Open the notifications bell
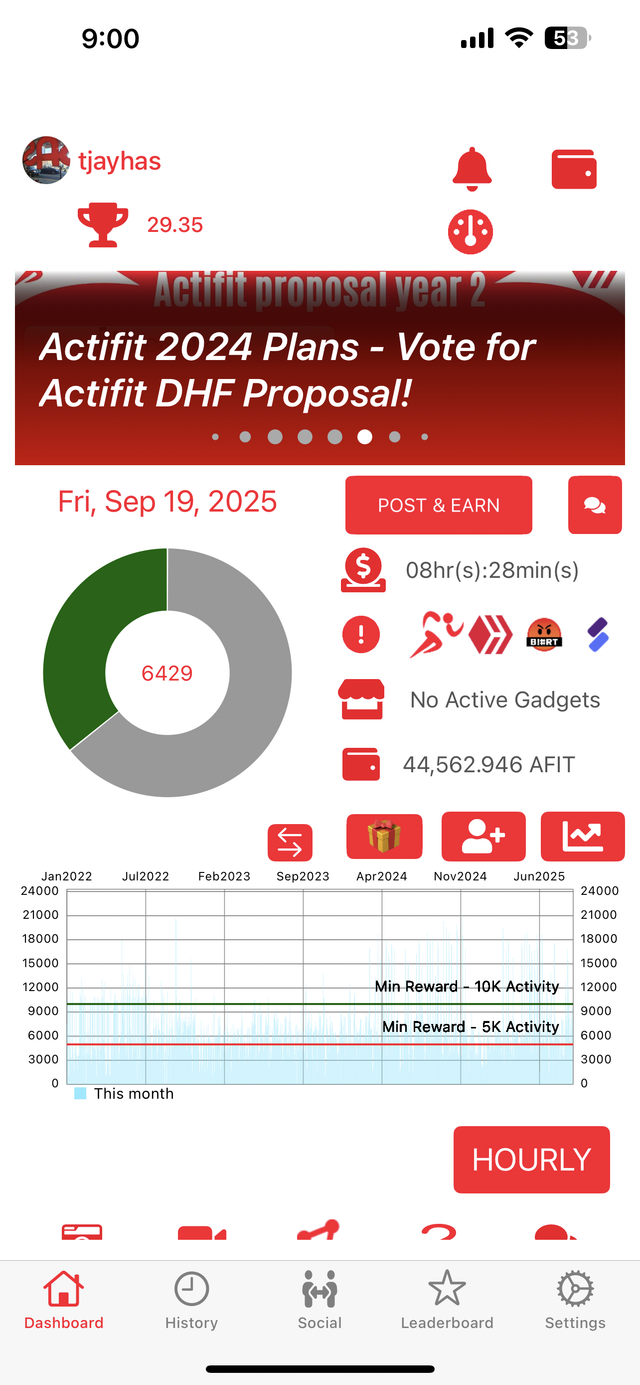The height and width of the screenshot is (1385, 640). [x=472, y=168]
